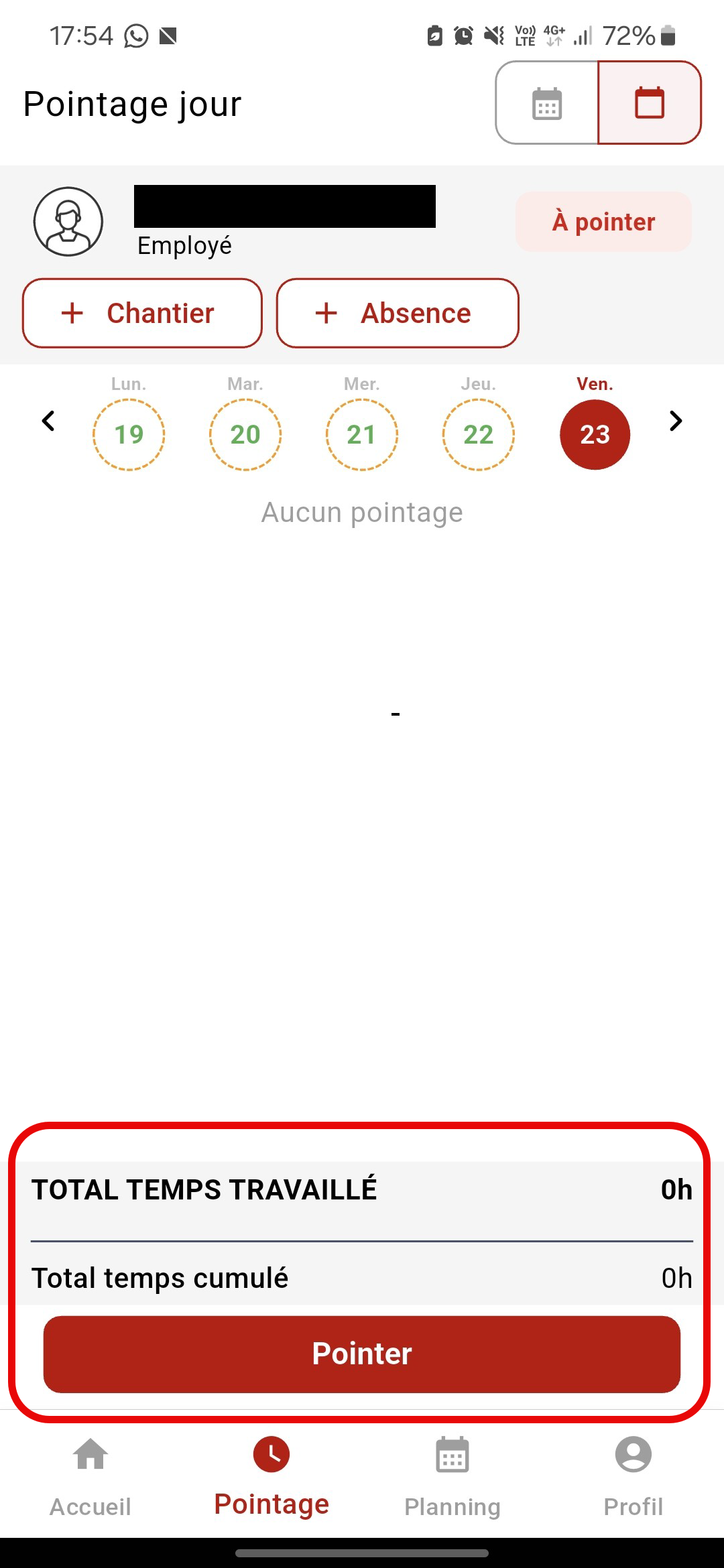The height and width of the screenshot is (1568, 724).
Task: Open the employee profile avatar
Action: [x=68, y=222]
